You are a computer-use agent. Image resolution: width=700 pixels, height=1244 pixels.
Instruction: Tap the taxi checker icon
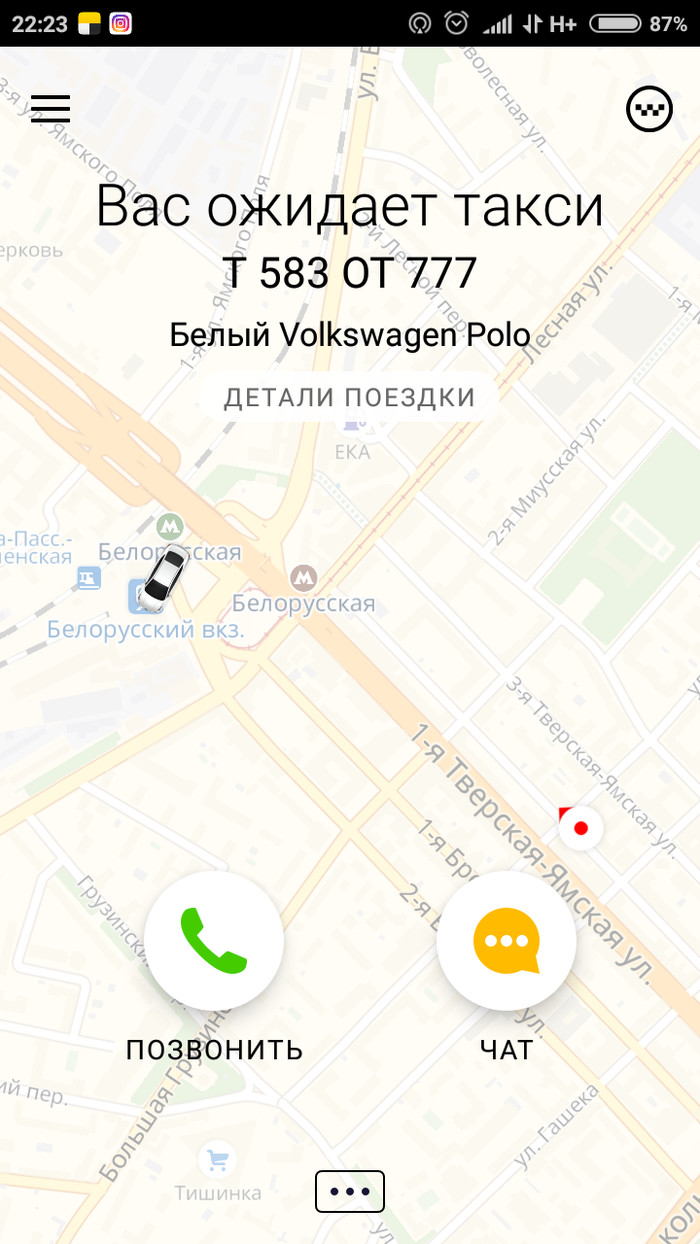[650, 110]
